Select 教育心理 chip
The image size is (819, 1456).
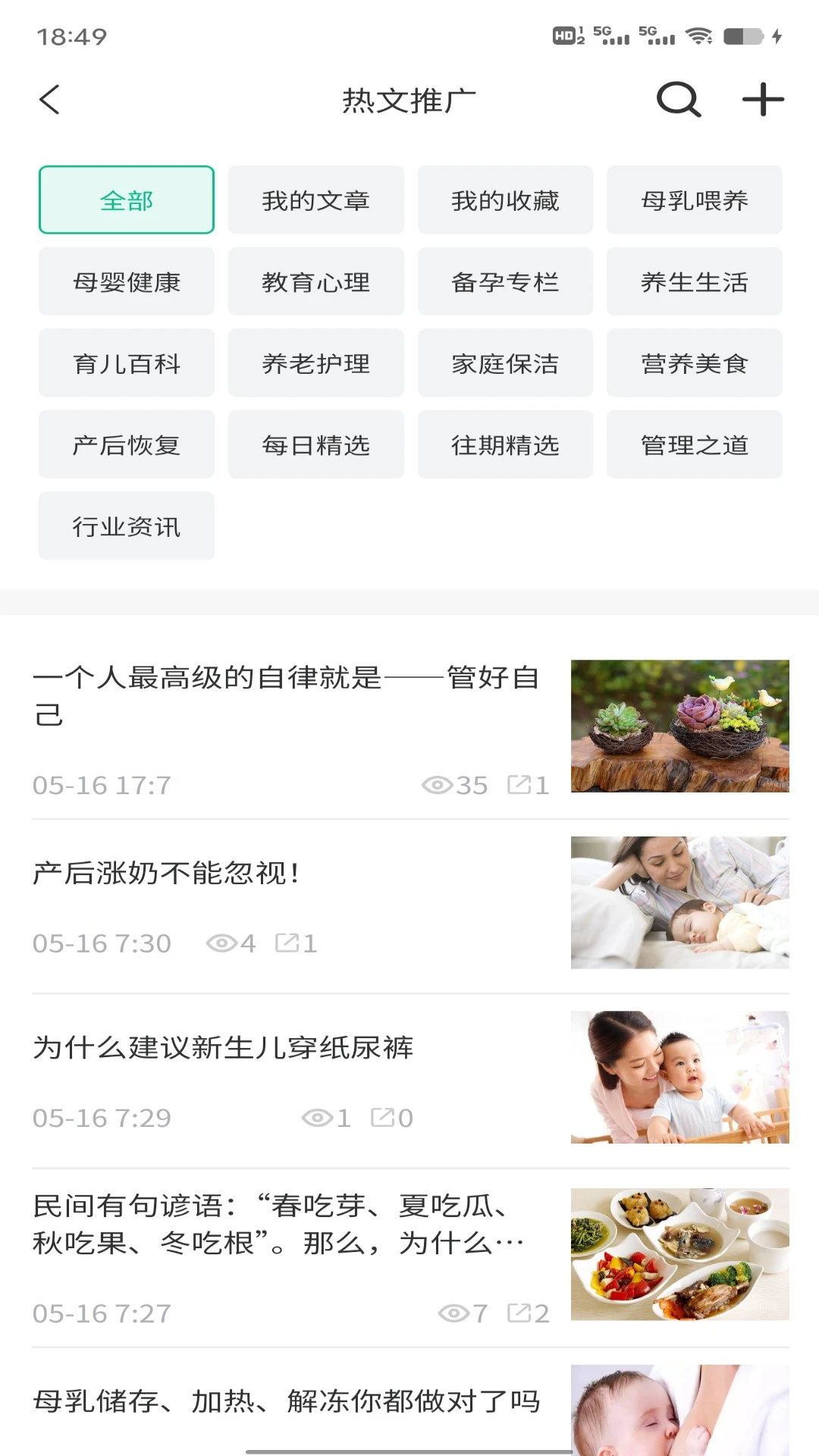[315, 282]
